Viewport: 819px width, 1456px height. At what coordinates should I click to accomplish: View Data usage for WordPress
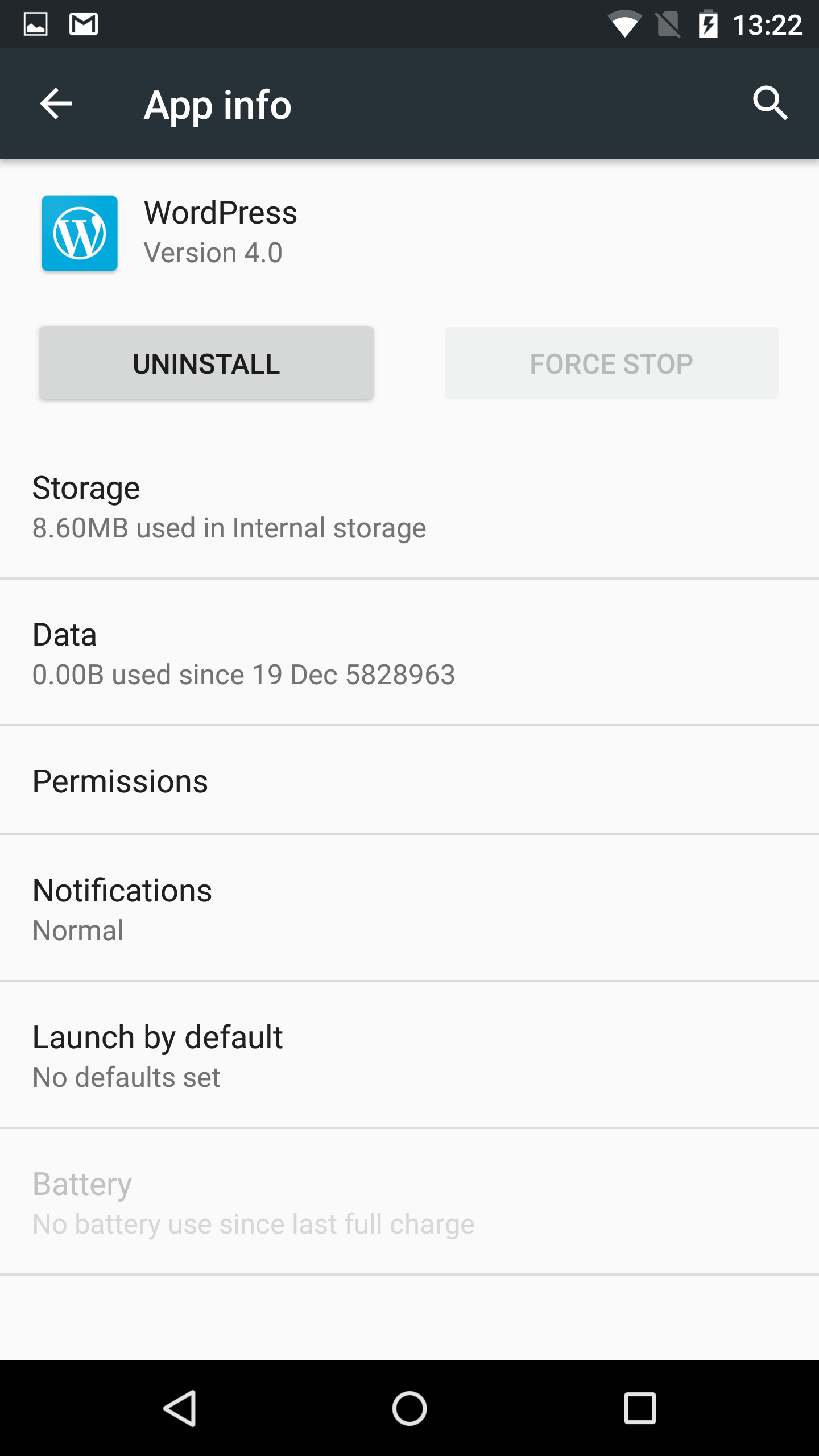pyautogui.click(x=409, y=652)
